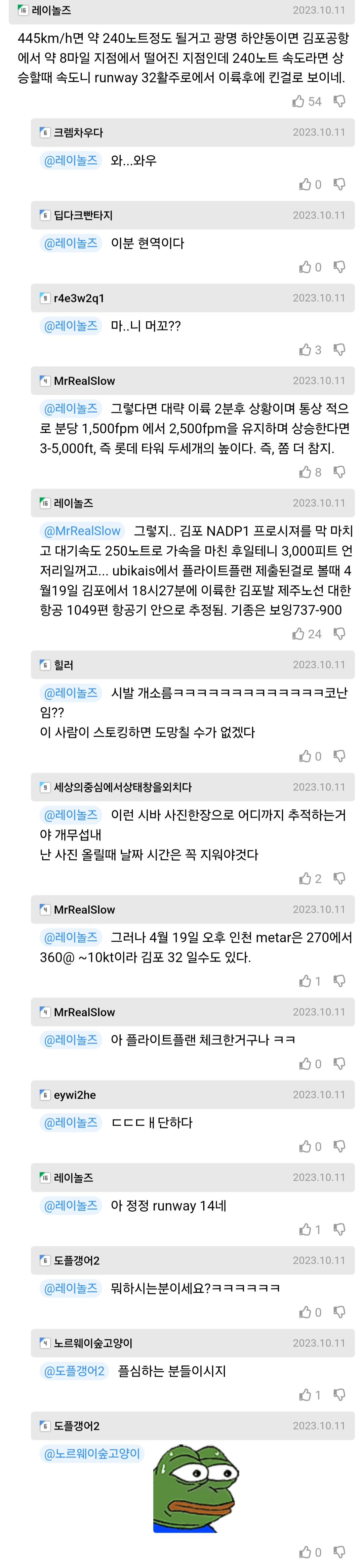363x1568 pixels.
Task: Like 세상의중심에서상태창을외치다's reply
Action: (x=305, y=878)
